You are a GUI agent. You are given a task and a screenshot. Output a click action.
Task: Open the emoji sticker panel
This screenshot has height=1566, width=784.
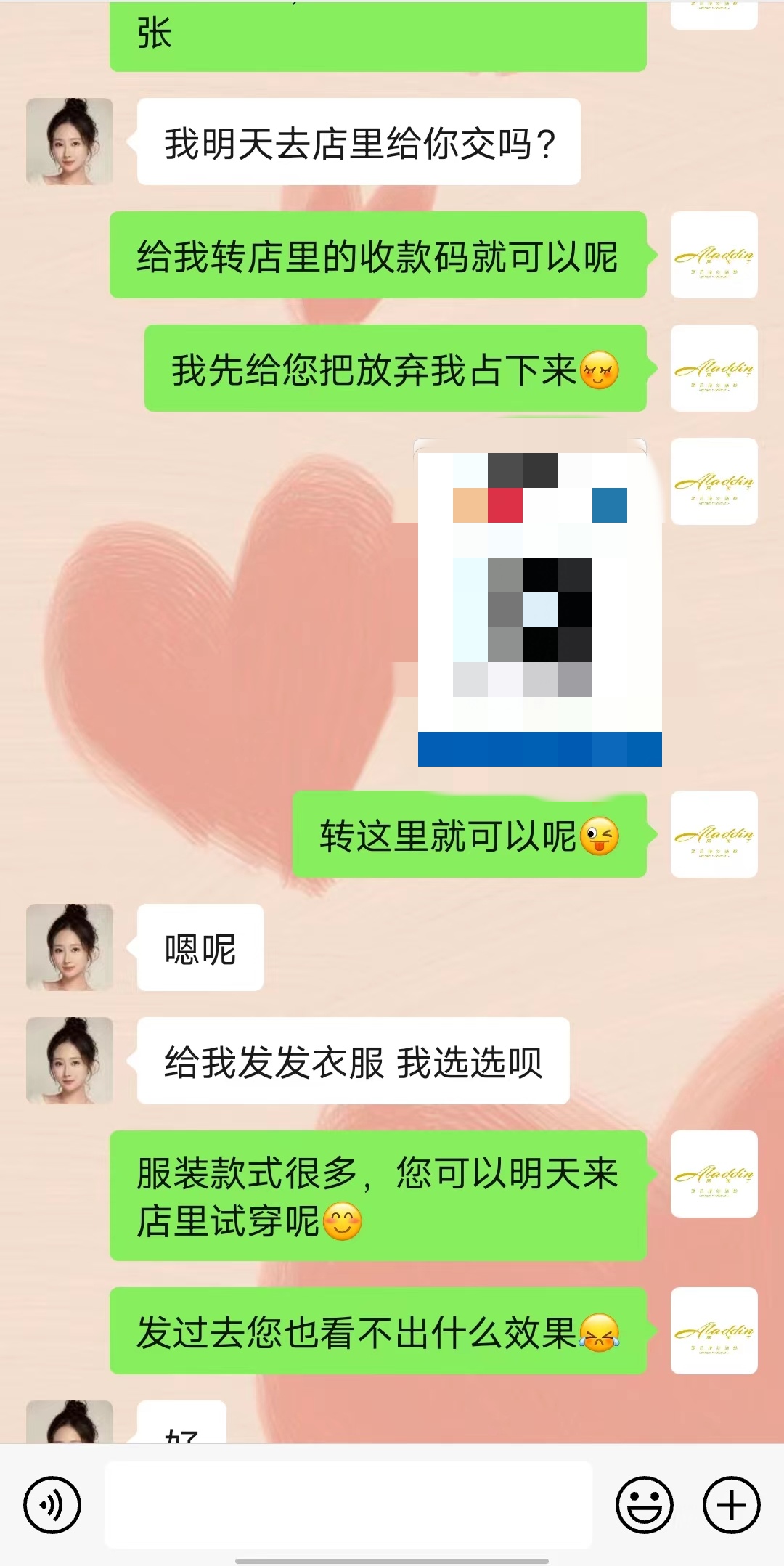645,1505
